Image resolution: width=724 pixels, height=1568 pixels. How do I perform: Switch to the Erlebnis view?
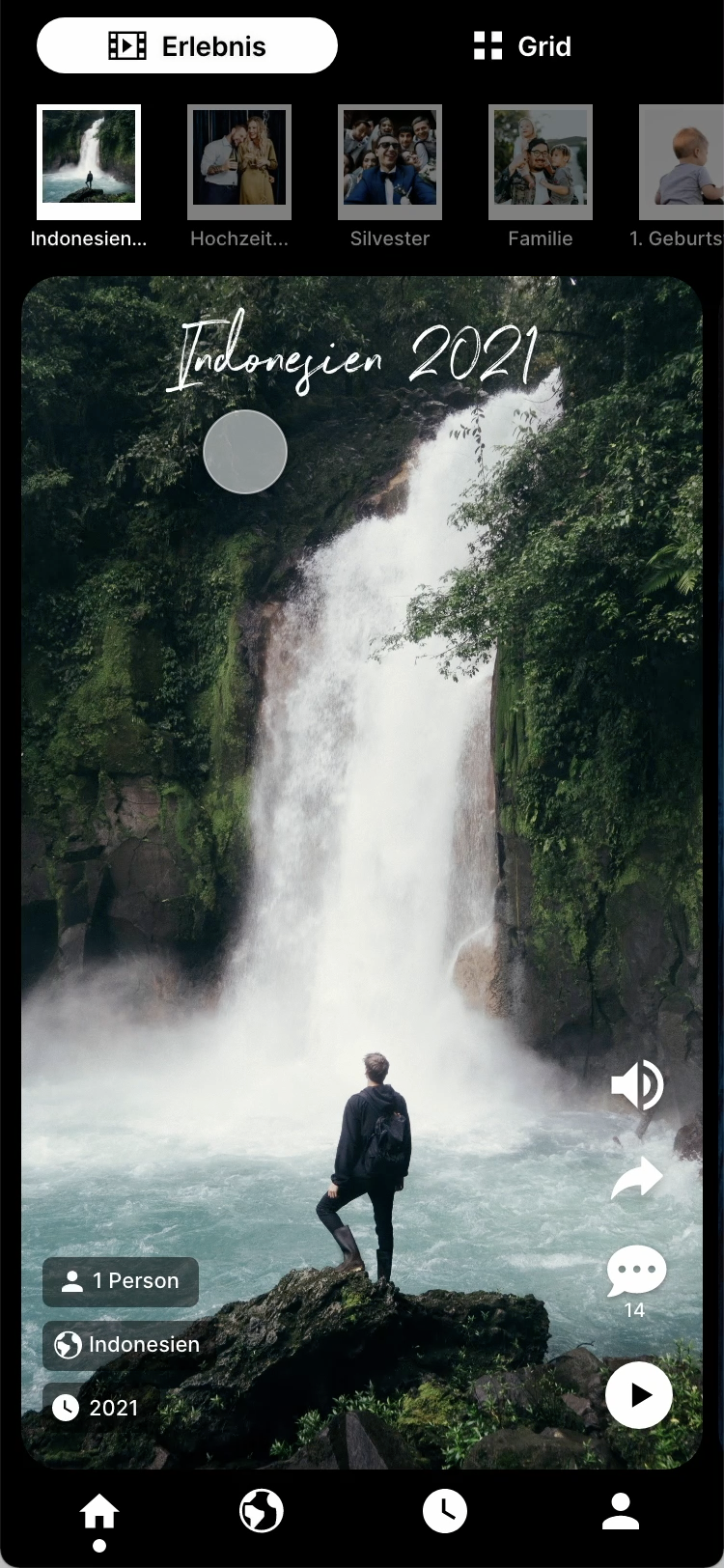[x=186, y=45]
